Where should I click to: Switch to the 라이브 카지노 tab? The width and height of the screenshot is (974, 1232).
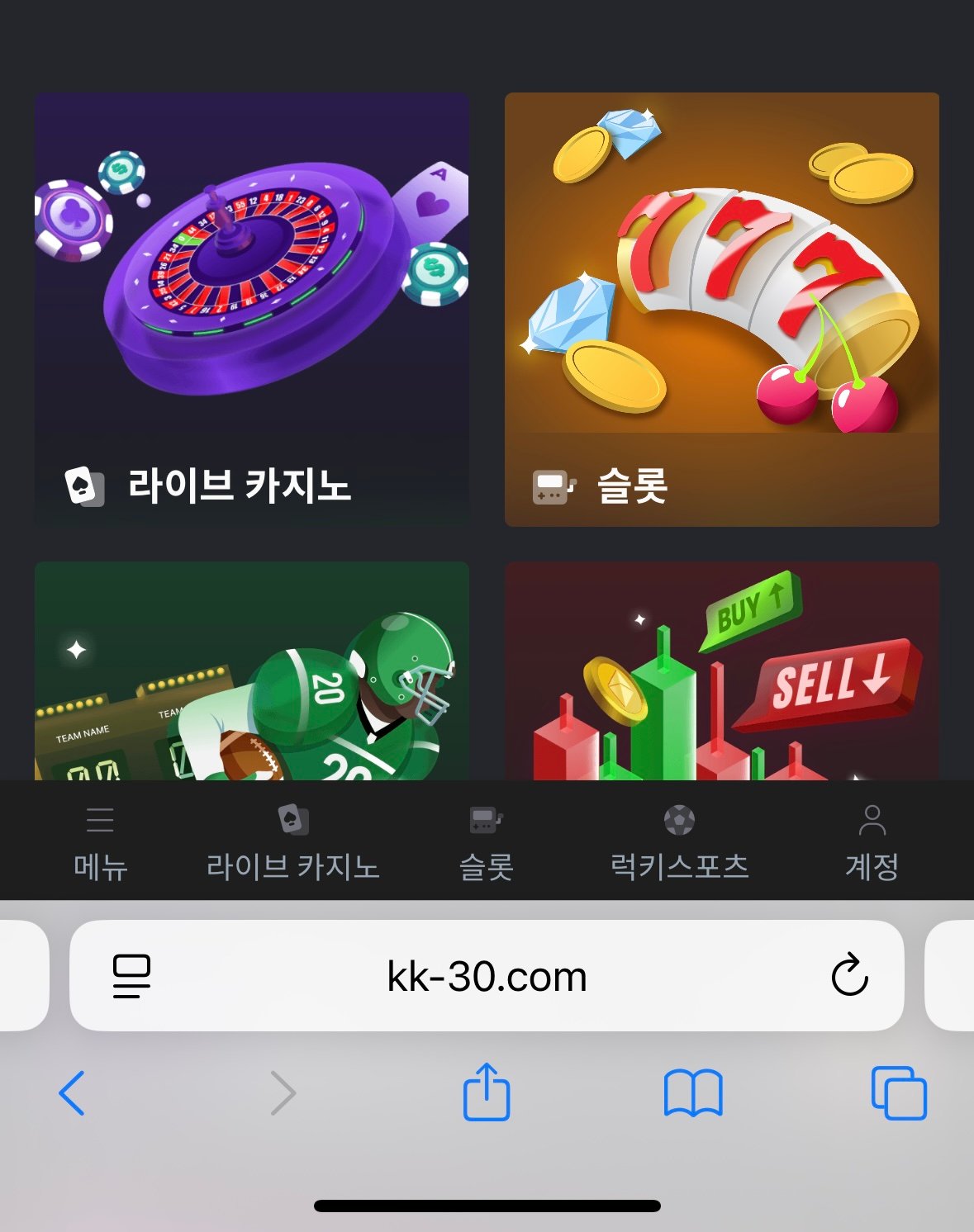click(292, 842)
